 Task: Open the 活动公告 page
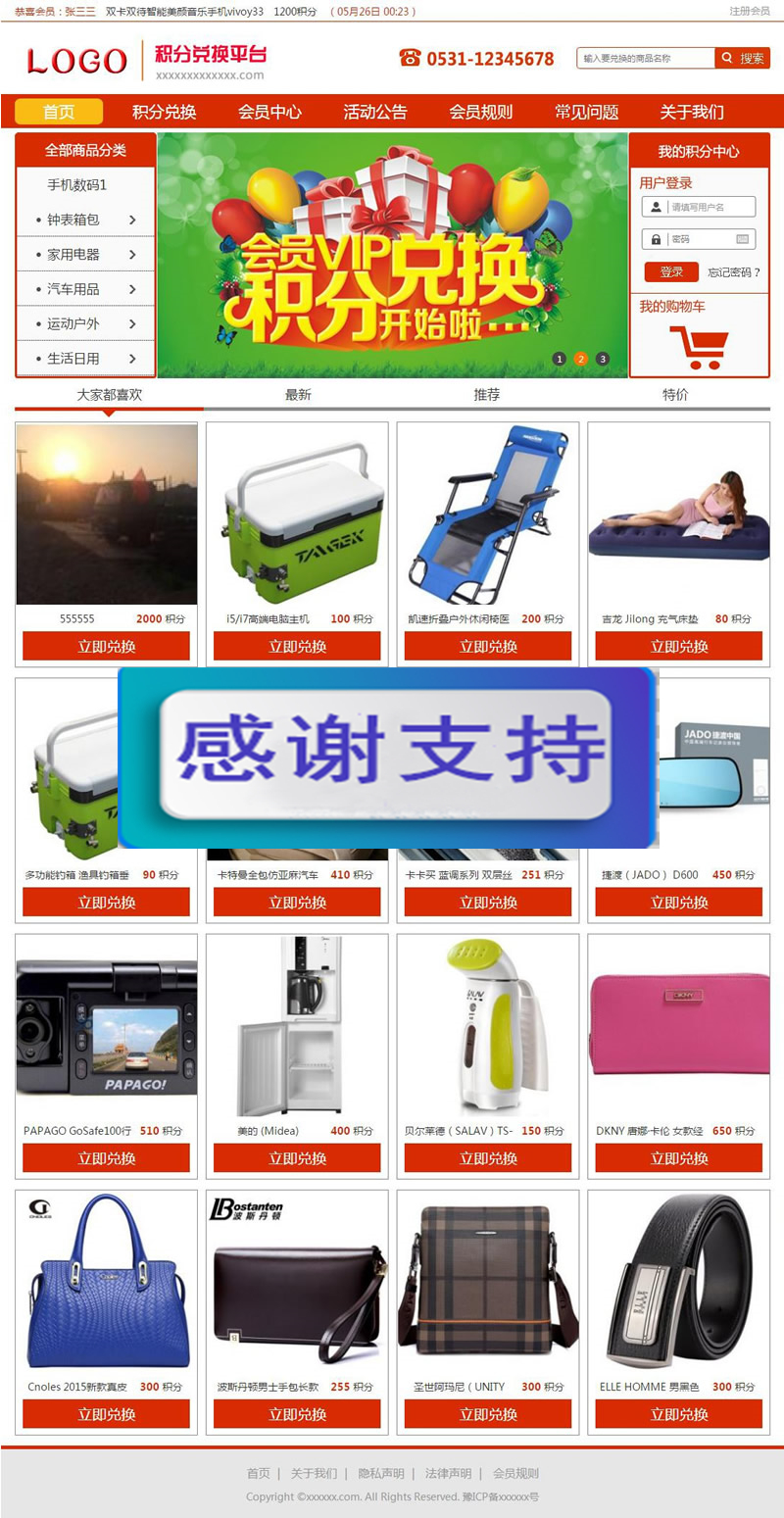click(x=375, y=112)
